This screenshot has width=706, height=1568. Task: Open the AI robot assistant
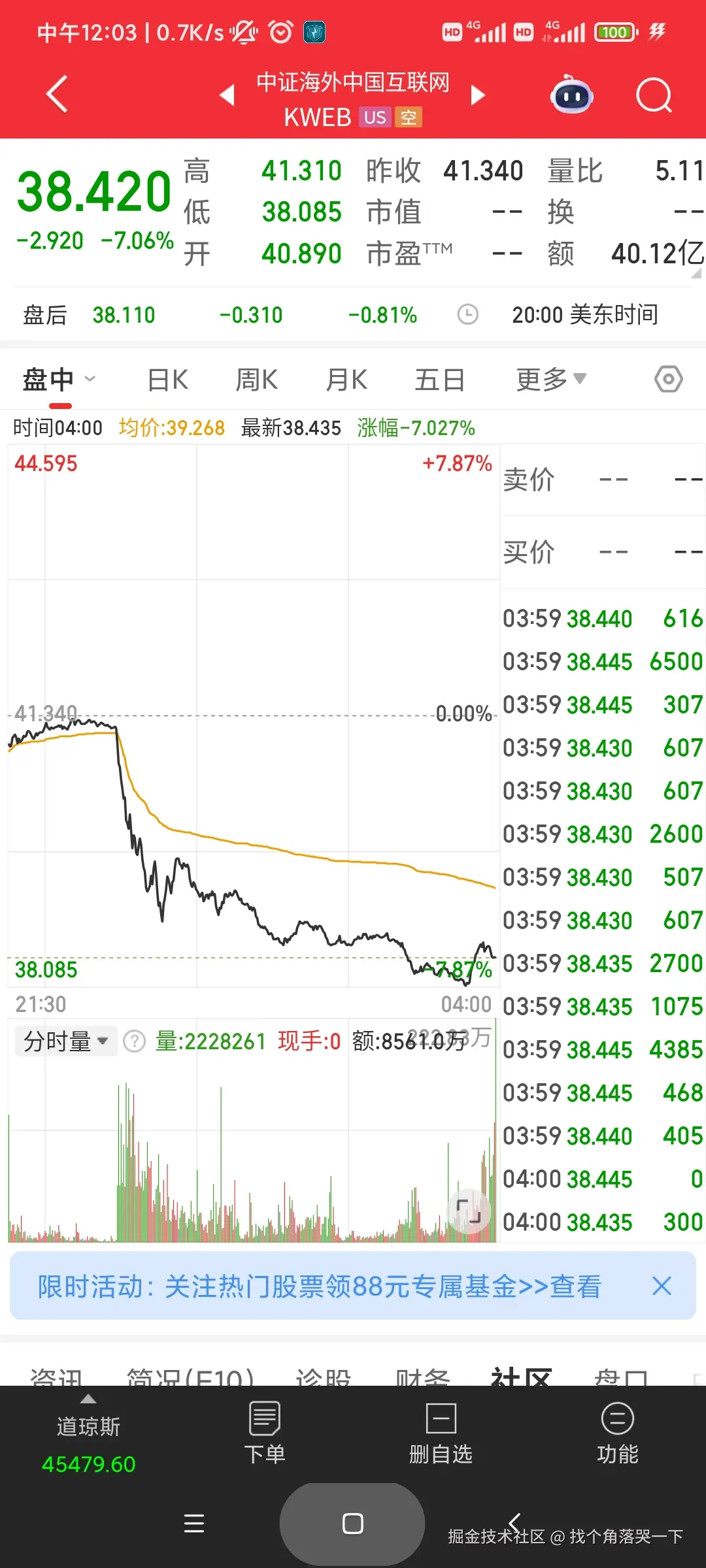coord(572,95)
